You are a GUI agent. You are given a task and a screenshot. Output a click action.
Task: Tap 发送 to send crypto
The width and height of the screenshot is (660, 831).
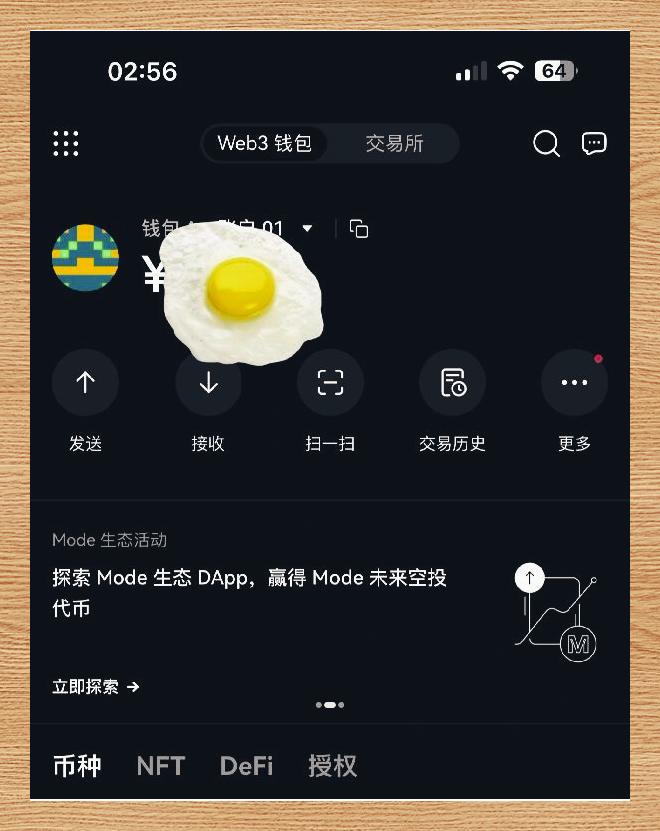click(x=85, y=383)
